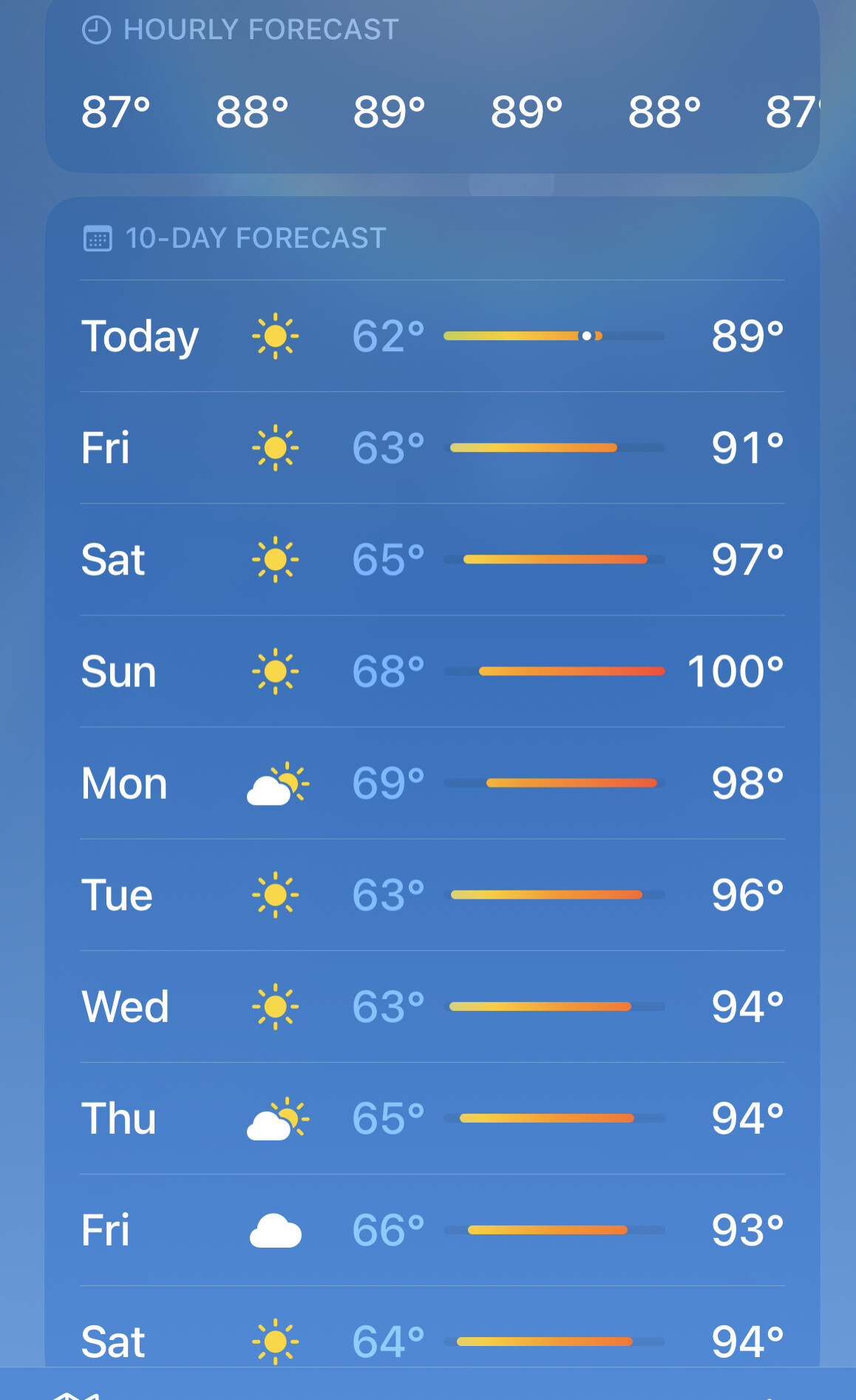Screen dimensions: 856x1400
Task: Open Saturday forecast with 97° high
Action: point(432,560)
